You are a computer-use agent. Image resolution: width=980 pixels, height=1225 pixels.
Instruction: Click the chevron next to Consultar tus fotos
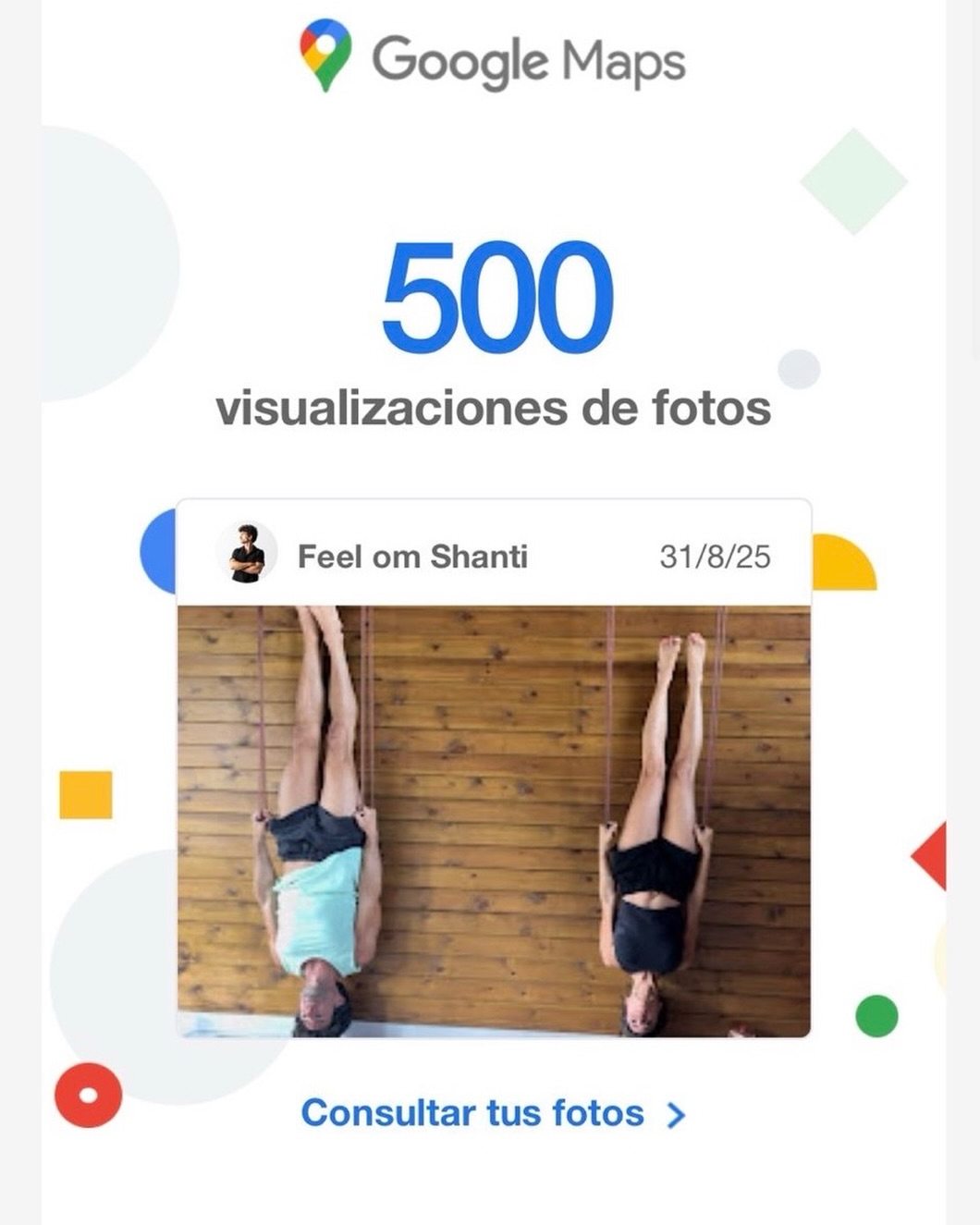click(674, 1113)
